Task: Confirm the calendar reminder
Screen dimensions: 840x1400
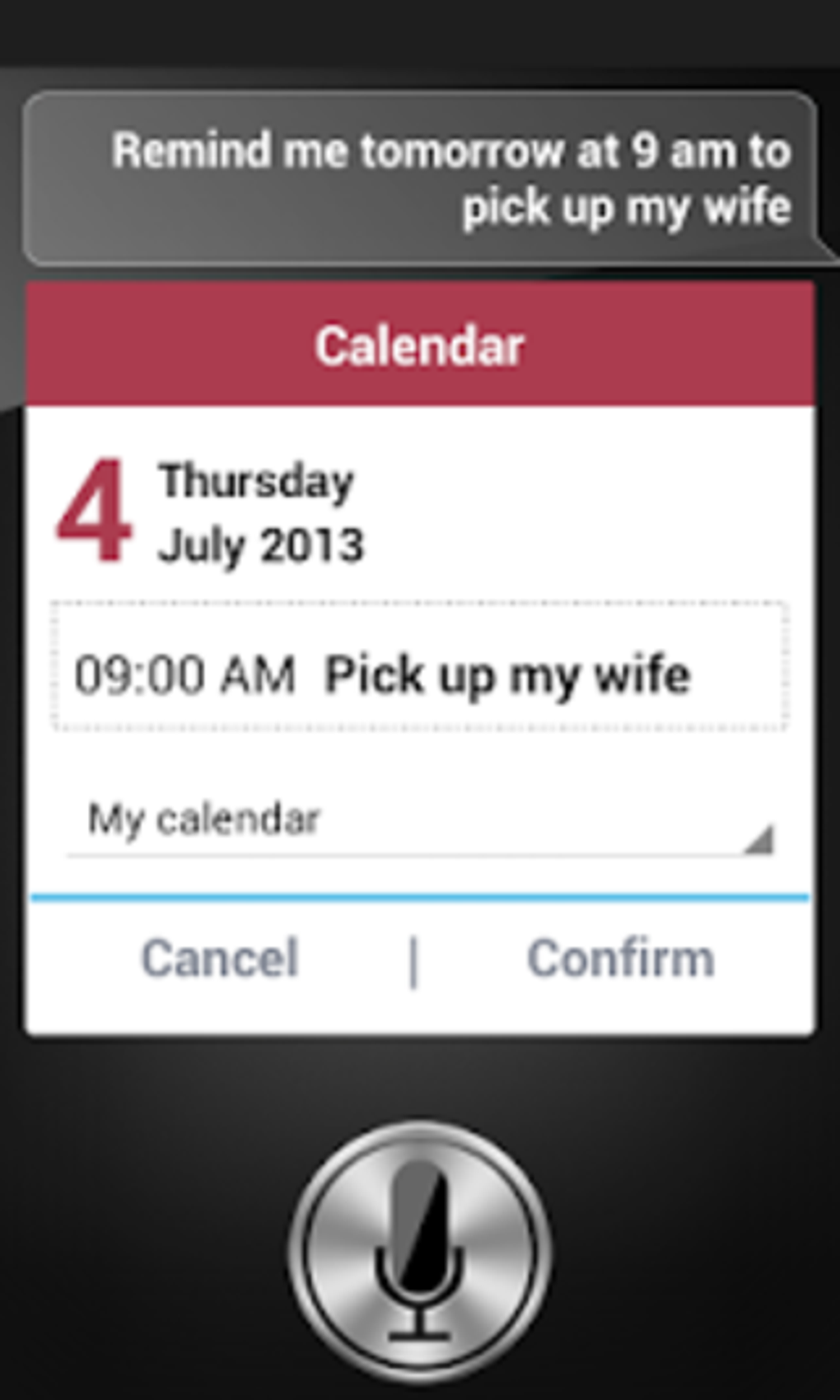Action: pyautogui.click(x=620, y=959)
